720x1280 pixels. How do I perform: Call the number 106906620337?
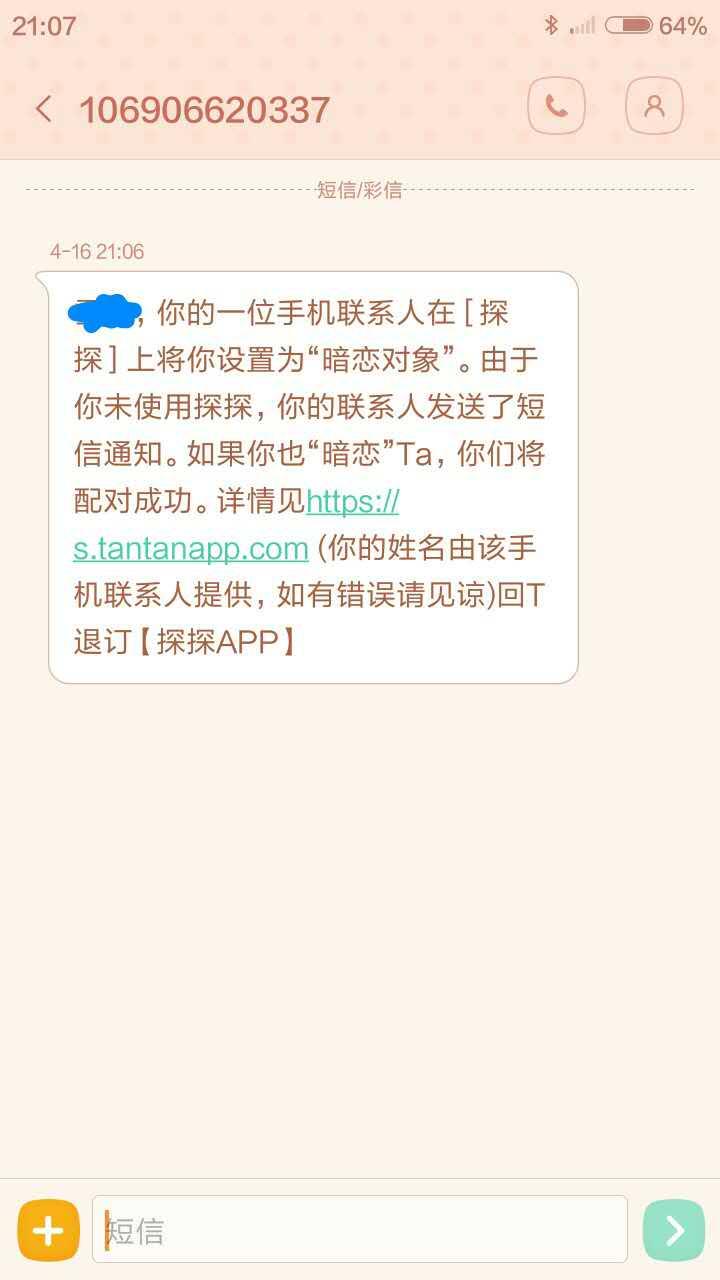point(556,106)
